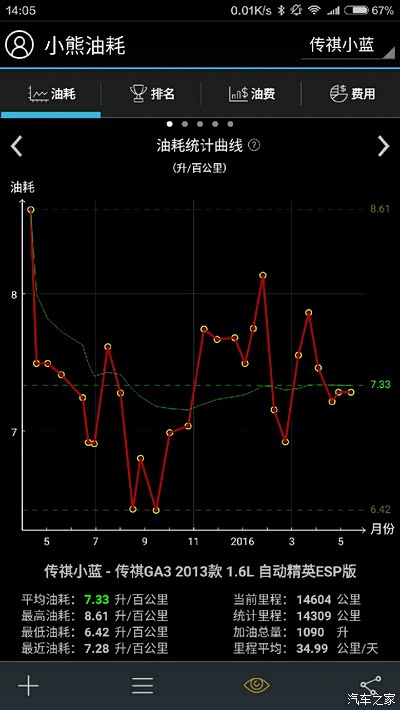Viewport: 400px width, 710px height.
Task: Open the 传祺小蓝 vehicle dropdown
Action: click(x=347, y=45)
